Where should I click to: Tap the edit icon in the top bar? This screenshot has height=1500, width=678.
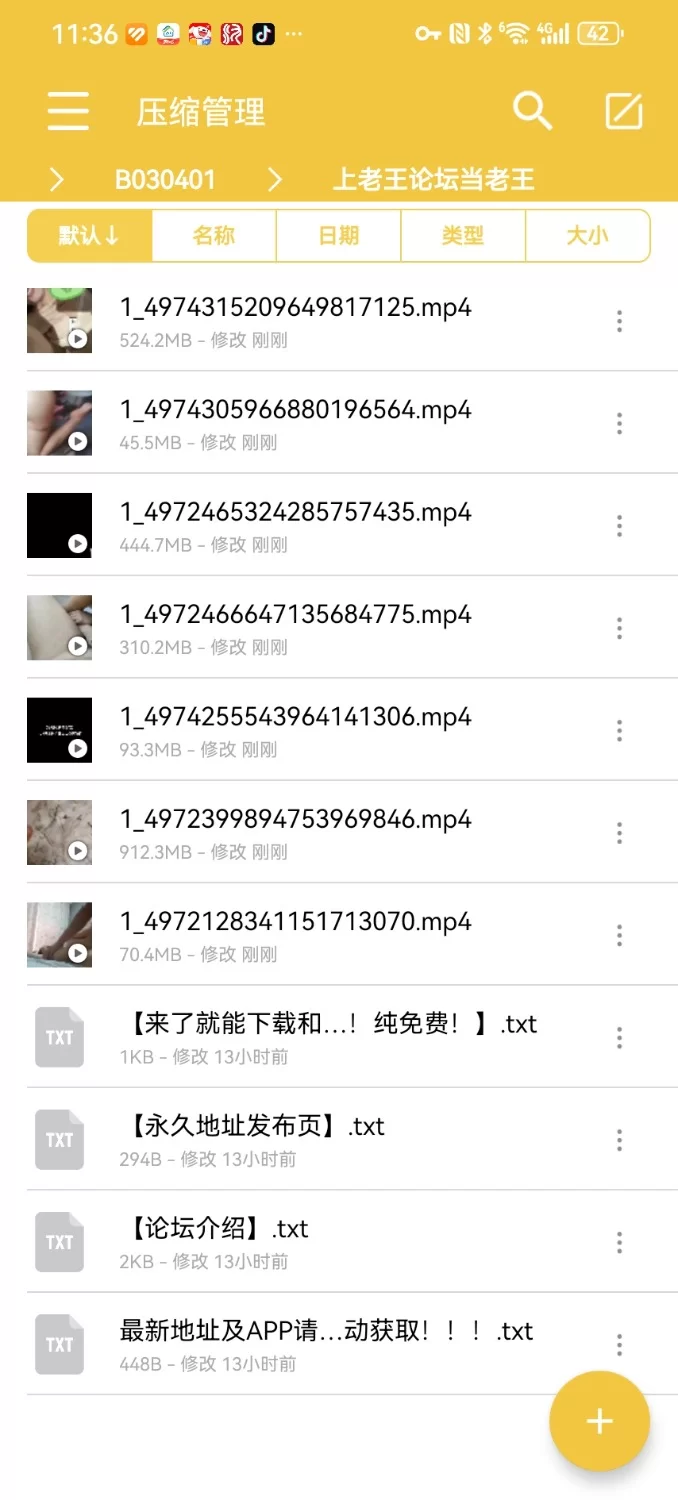[624, 111]
